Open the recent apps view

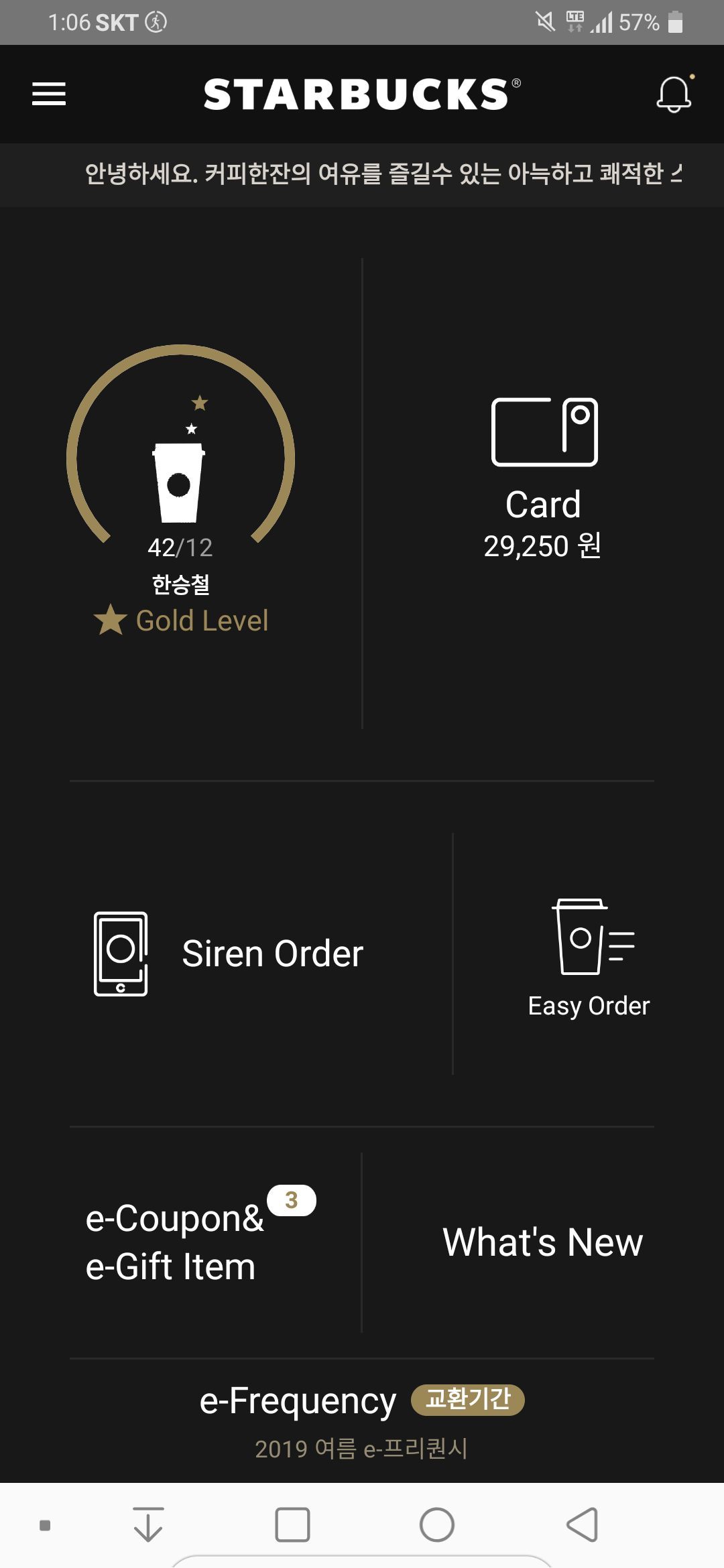292,1525
